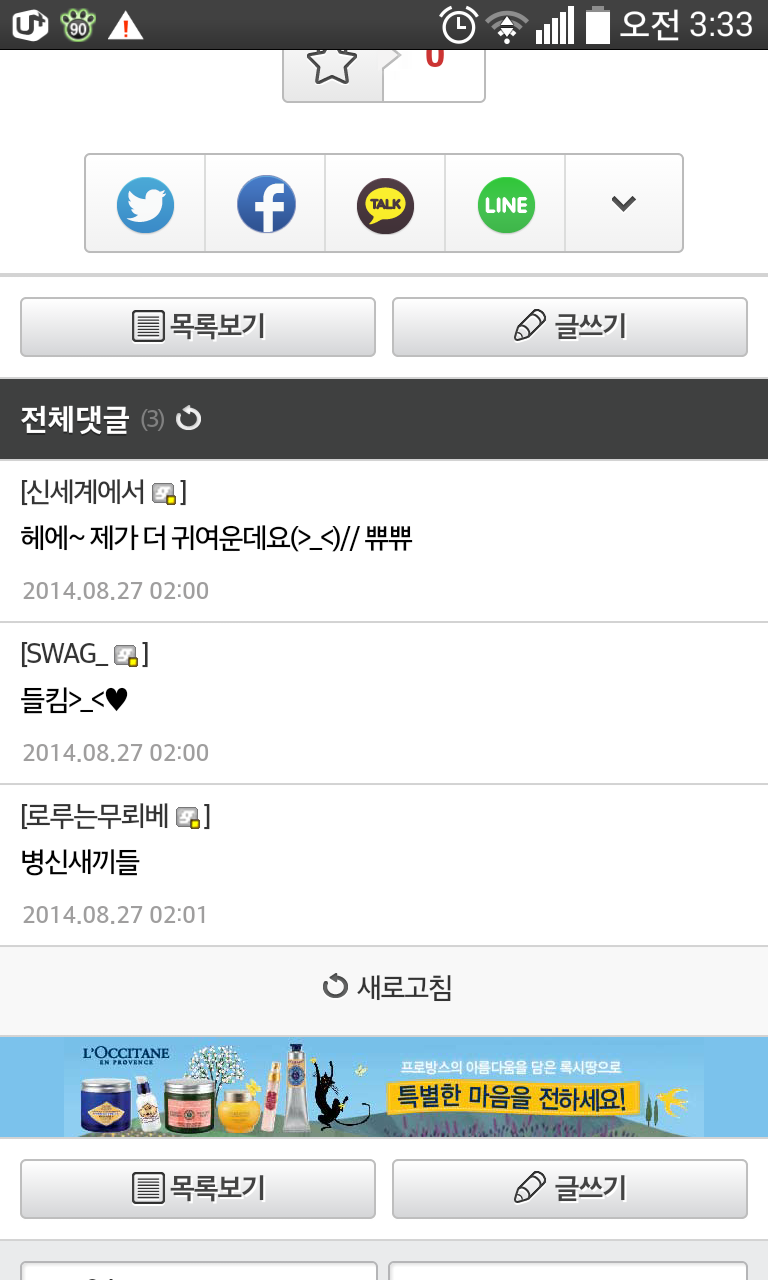This screenshot has height=1280, width=768.
Task: Open the profile badge next to 신세계에서
Action: [165, 492]
